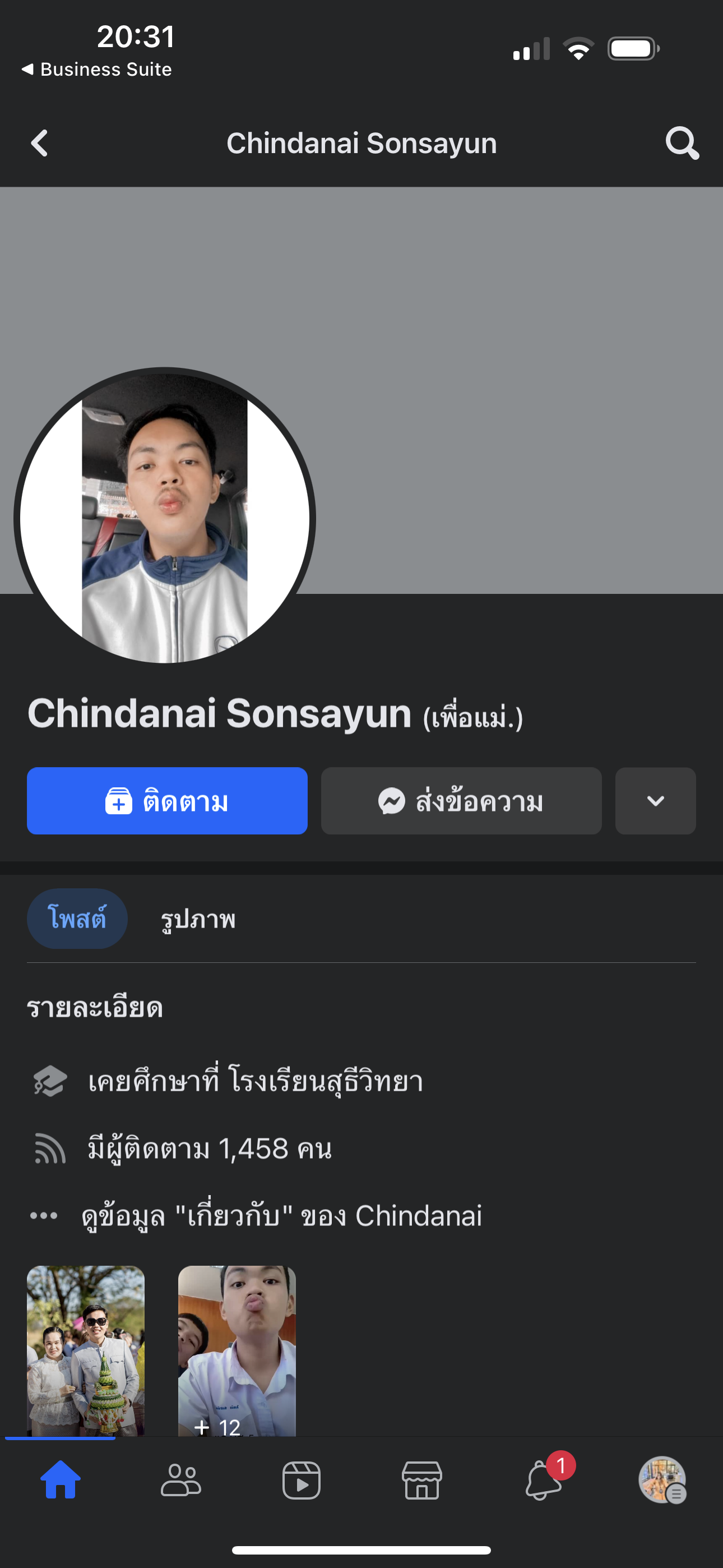Open the profile menu tab

662,1481
